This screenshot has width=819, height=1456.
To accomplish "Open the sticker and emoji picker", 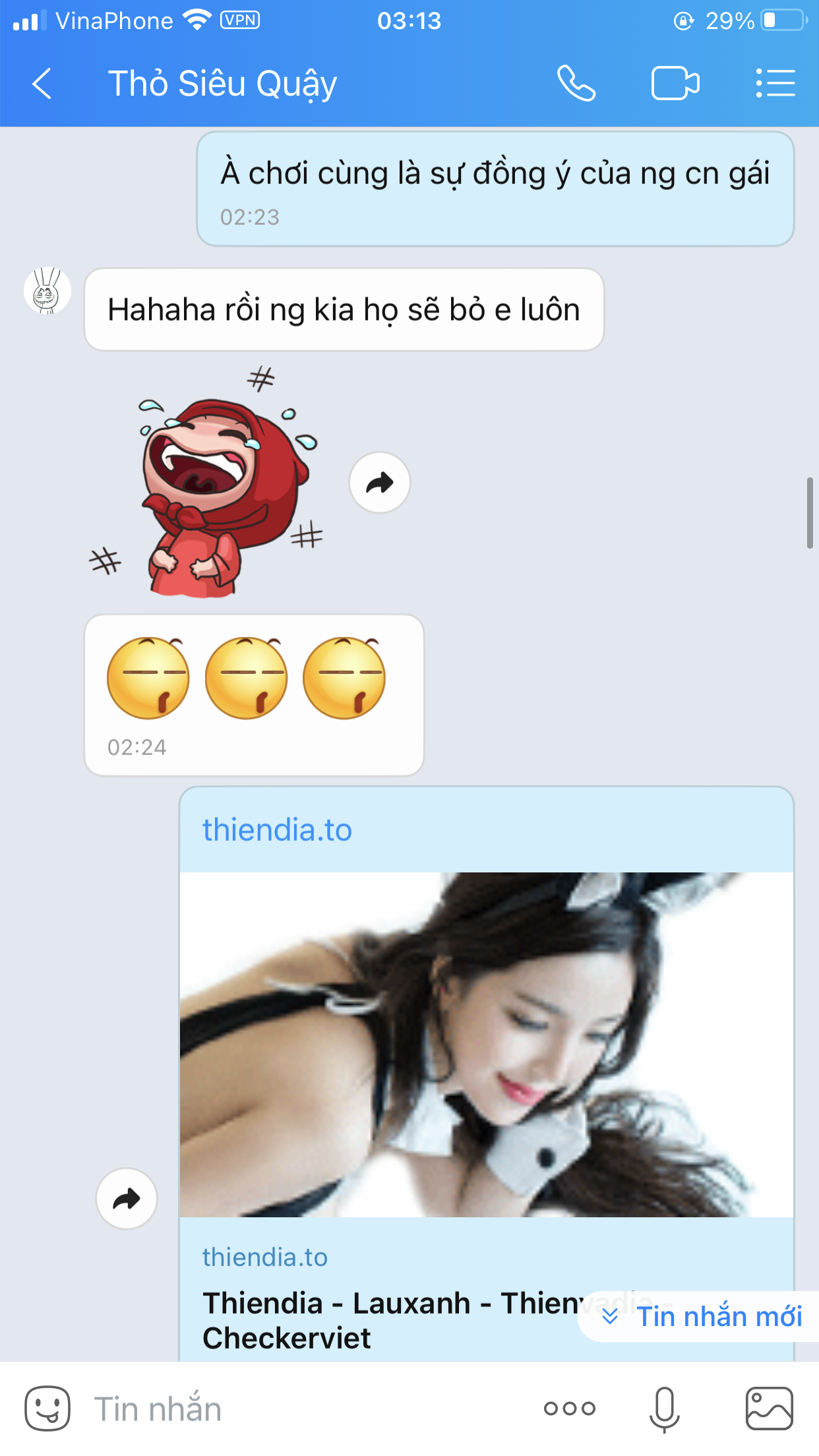I will 47,1409.
